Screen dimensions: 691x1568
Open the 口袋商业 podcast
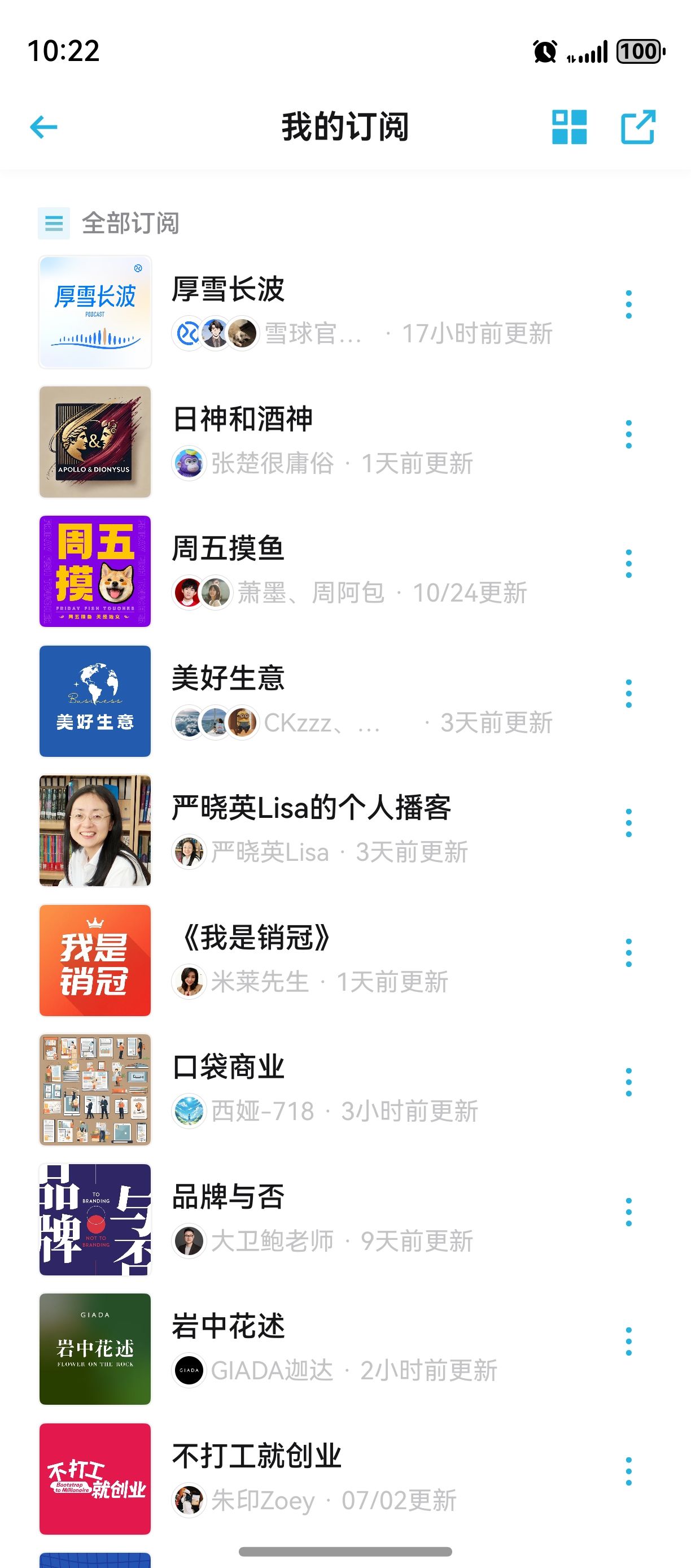coord(228,1067)
